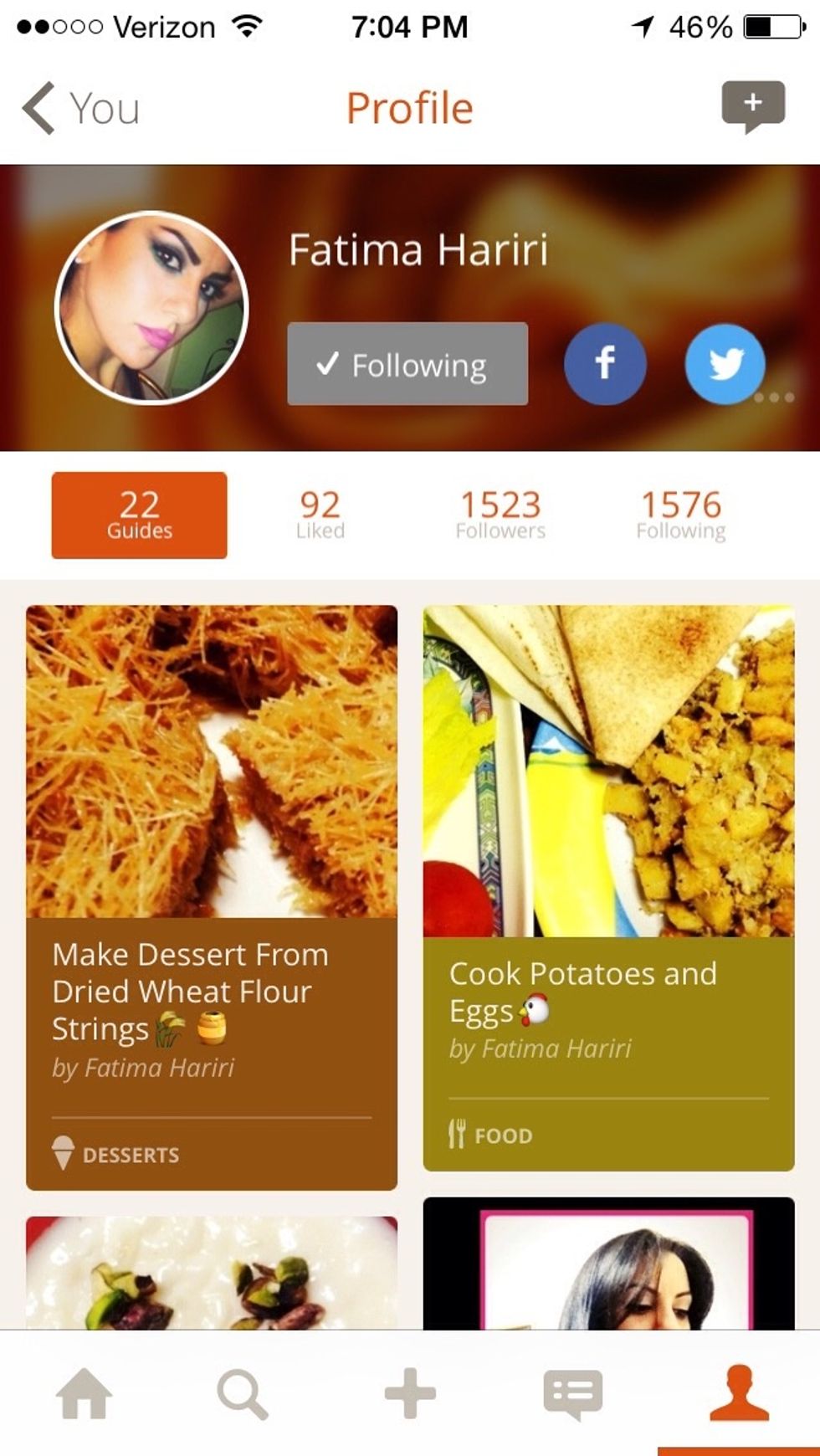820x1456 pixels.
Task: Open the messages tab
Action: click(x=572, y=1394)
